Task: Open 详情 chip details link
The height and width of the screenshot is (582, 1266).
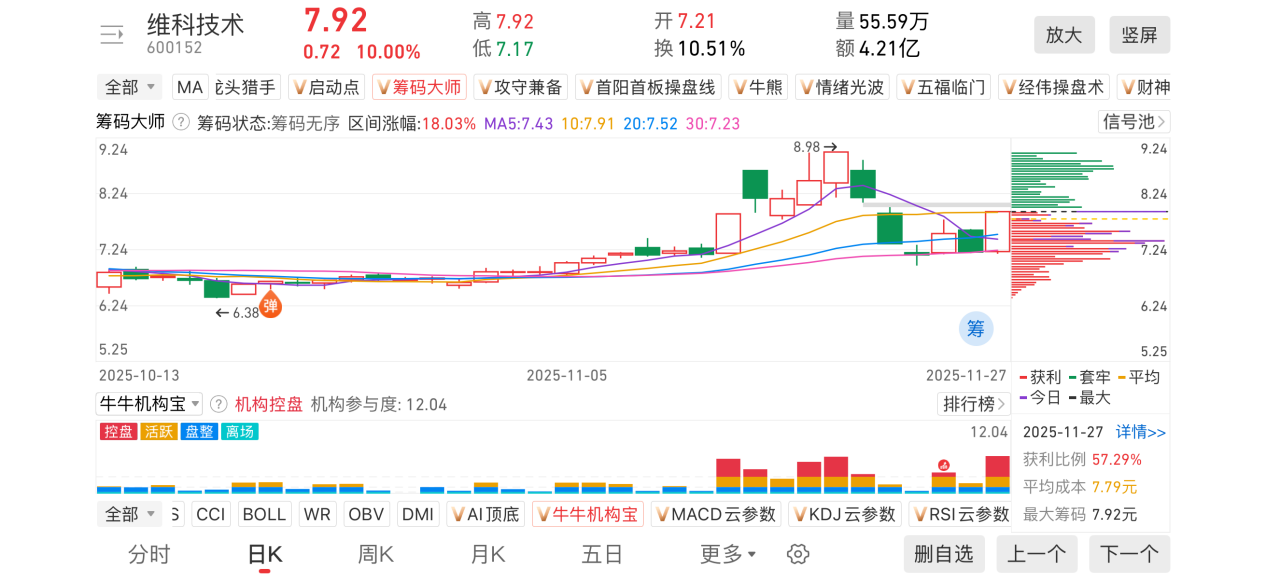Action: (x=1141, y=432)
